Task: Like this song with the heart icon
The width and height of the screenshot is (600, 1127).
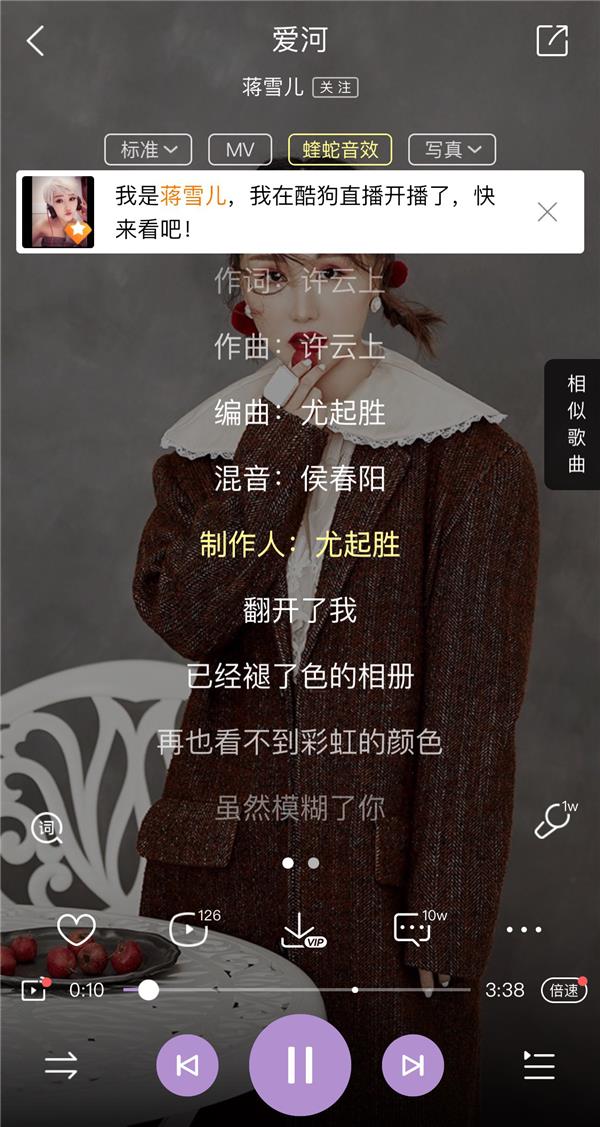Action: pos(76,930)
